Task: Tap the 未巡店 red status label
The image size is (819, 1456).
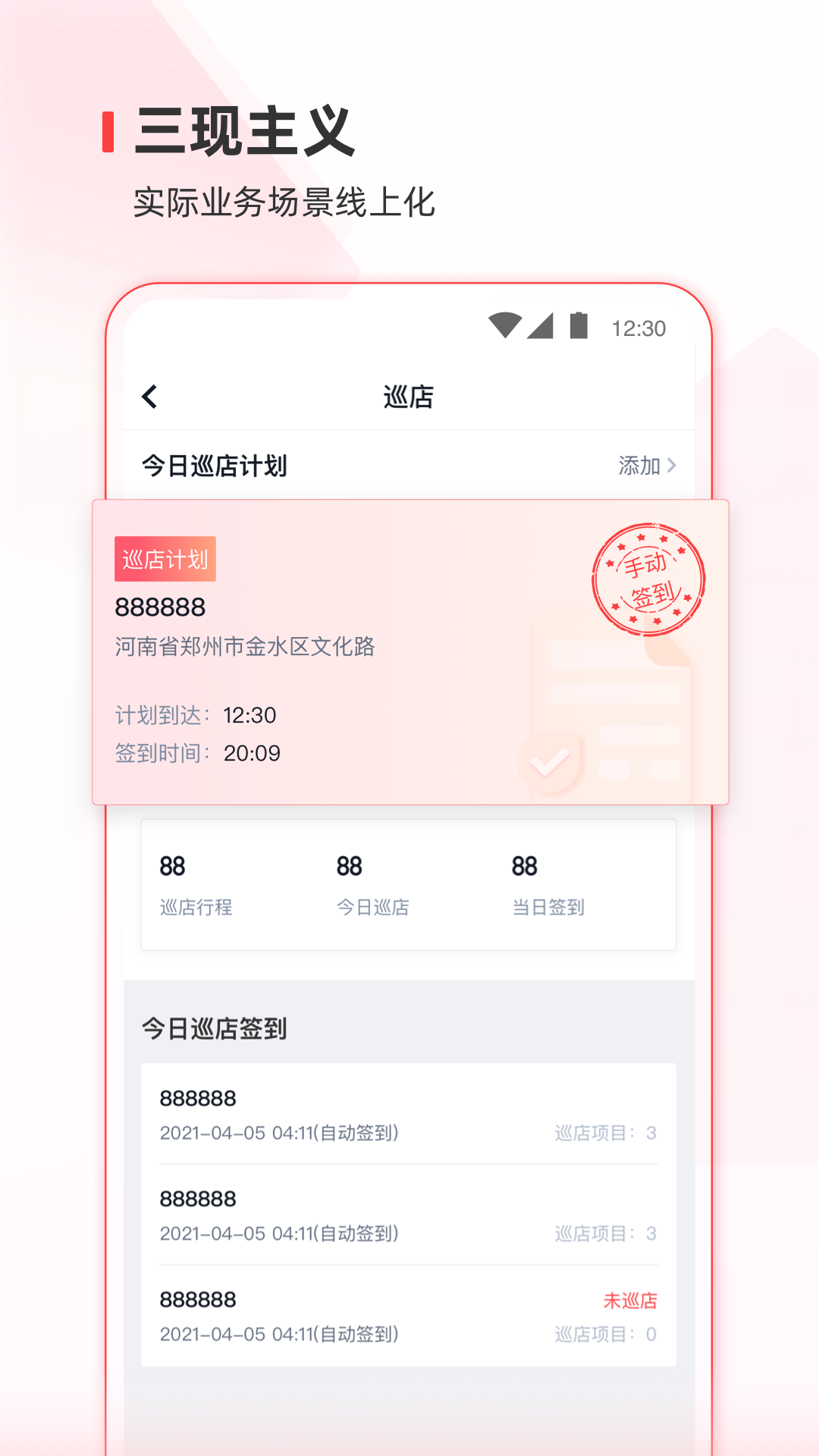Action: point(630,1301)
